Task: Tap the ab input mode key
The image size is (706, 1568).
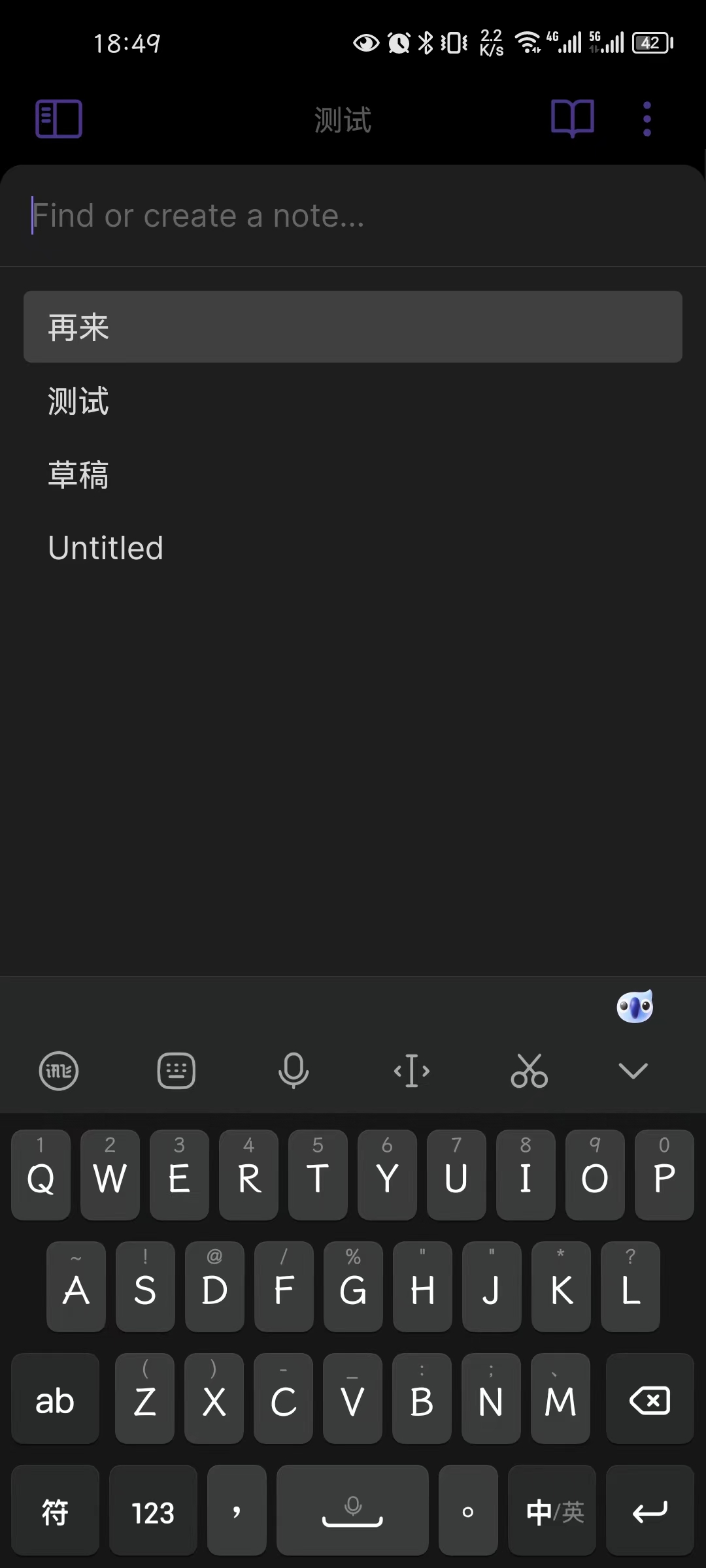Action: [x=55, y=1399]
